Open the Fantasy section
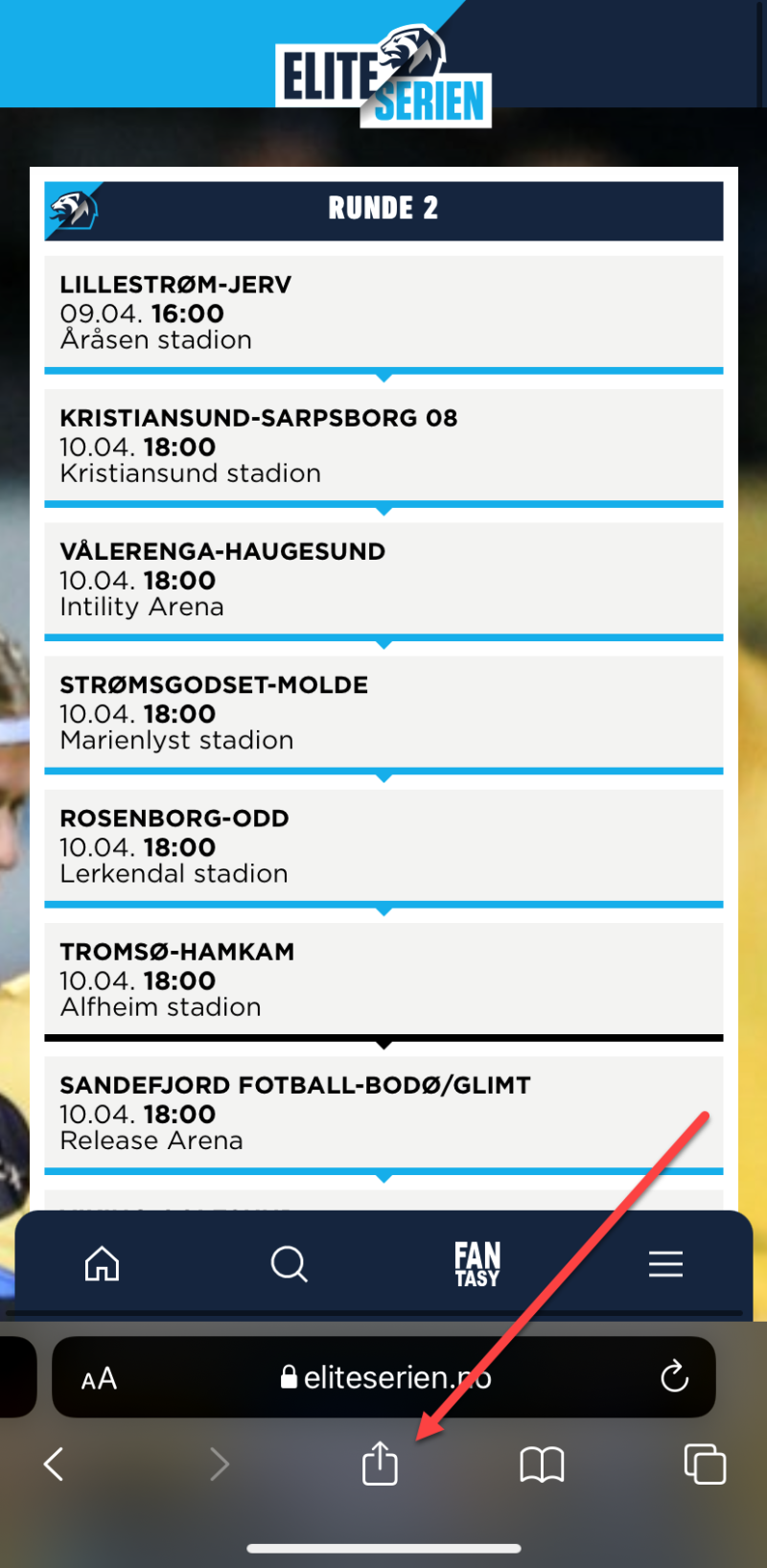 coord(476,1264)
